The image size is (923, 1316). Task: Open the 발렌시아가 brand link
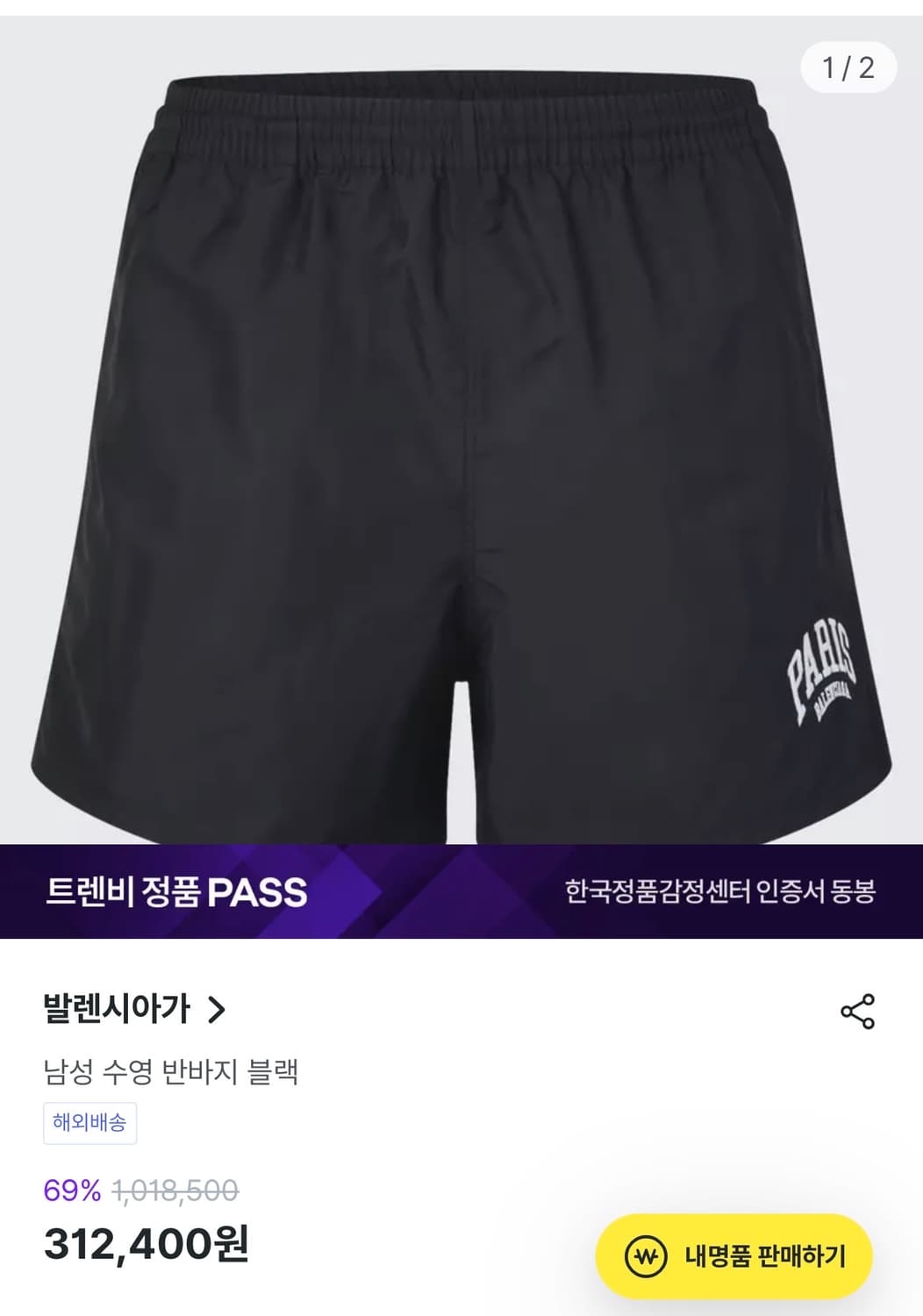[114, 1009]
